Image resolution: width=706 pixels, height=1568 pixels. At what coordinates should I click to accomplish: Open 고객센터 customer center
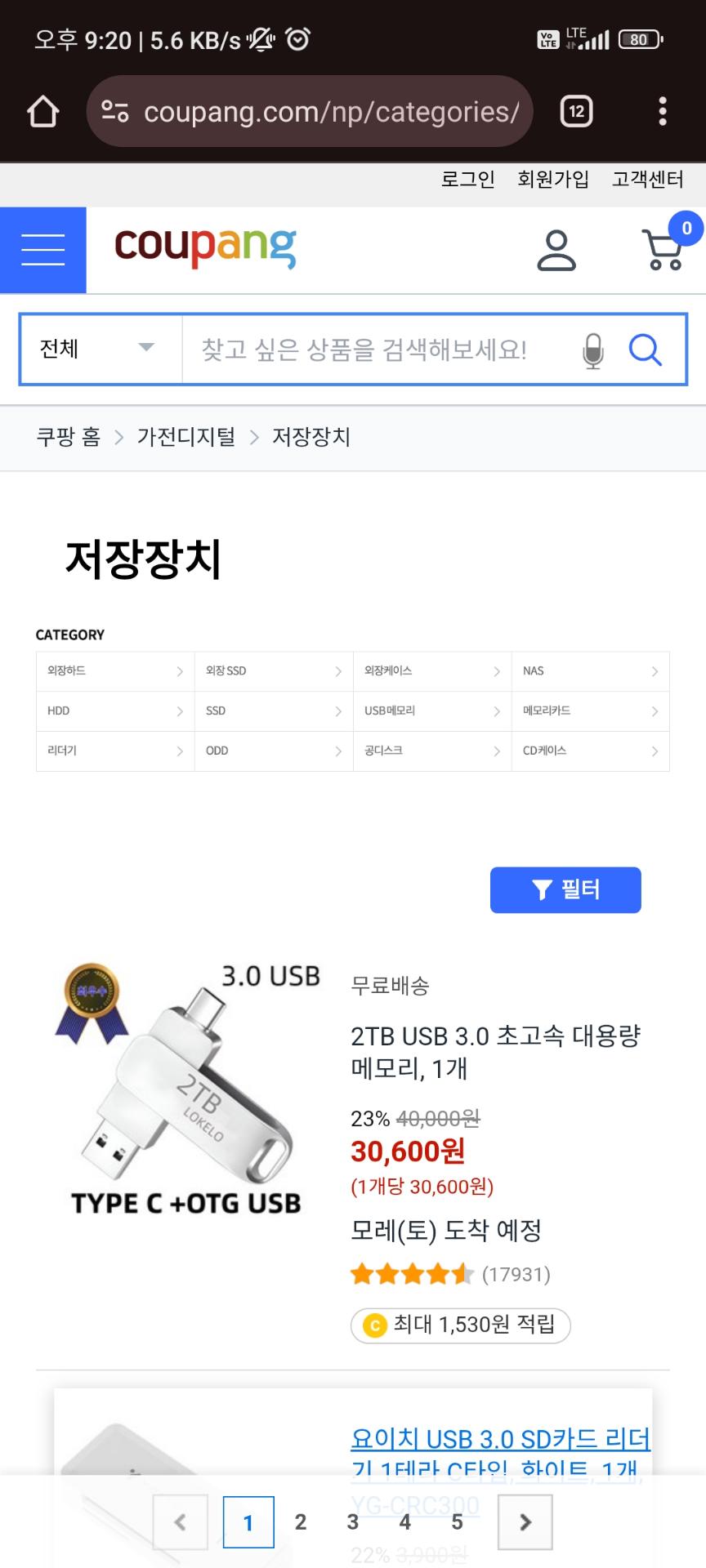point(647,179)
